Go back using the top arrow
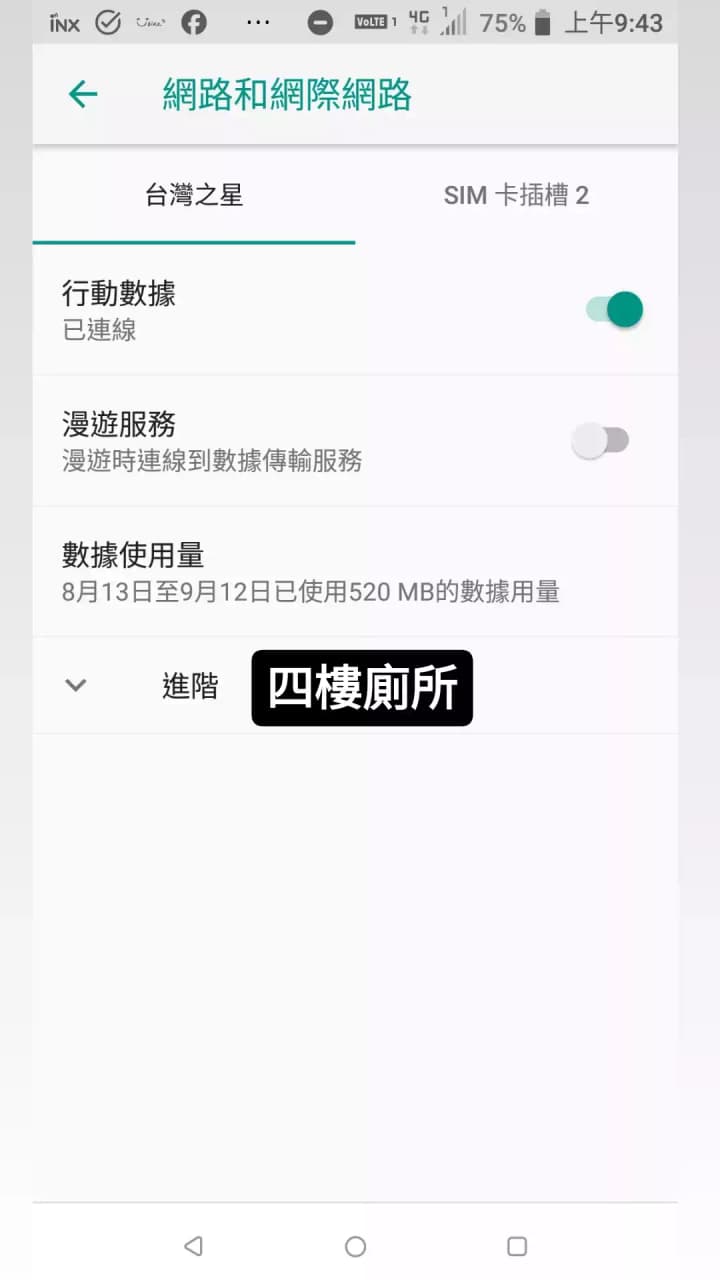This screenshot has width=720, height=1280. (x=83, y=95)
